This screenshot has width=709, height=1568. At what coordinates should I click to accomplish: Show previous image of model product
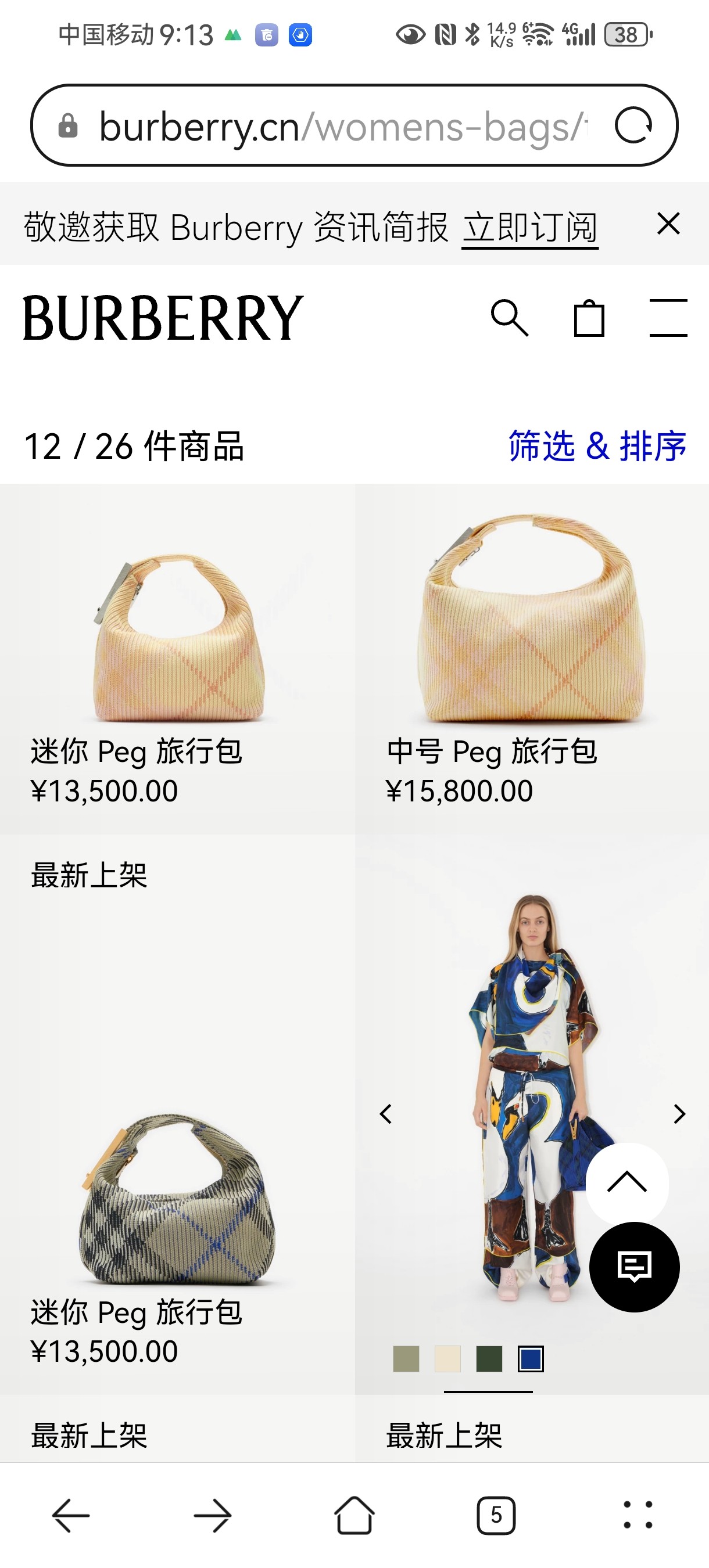click(385, 1114)
